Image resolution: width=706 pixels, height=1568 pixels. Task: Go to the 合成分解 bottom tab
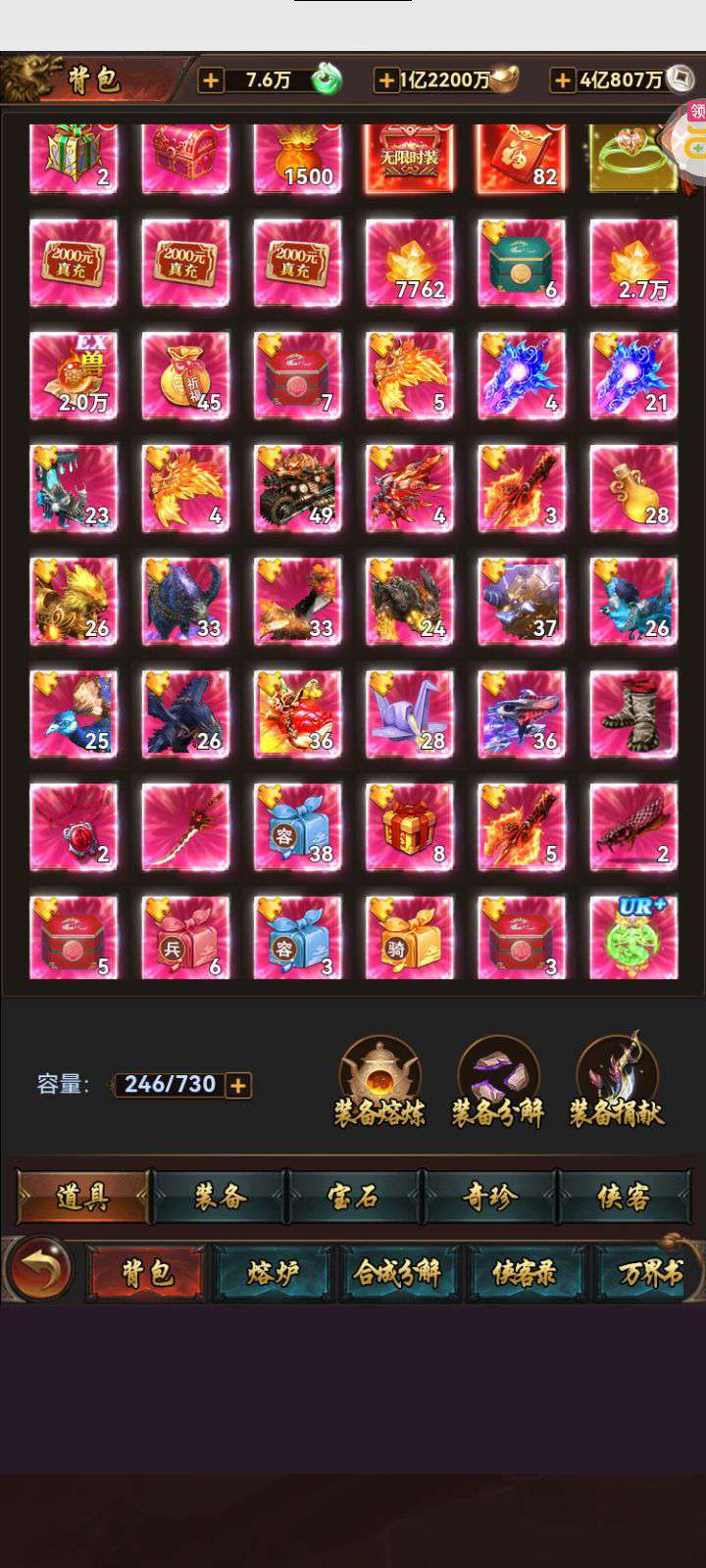tap(398, 1273)
